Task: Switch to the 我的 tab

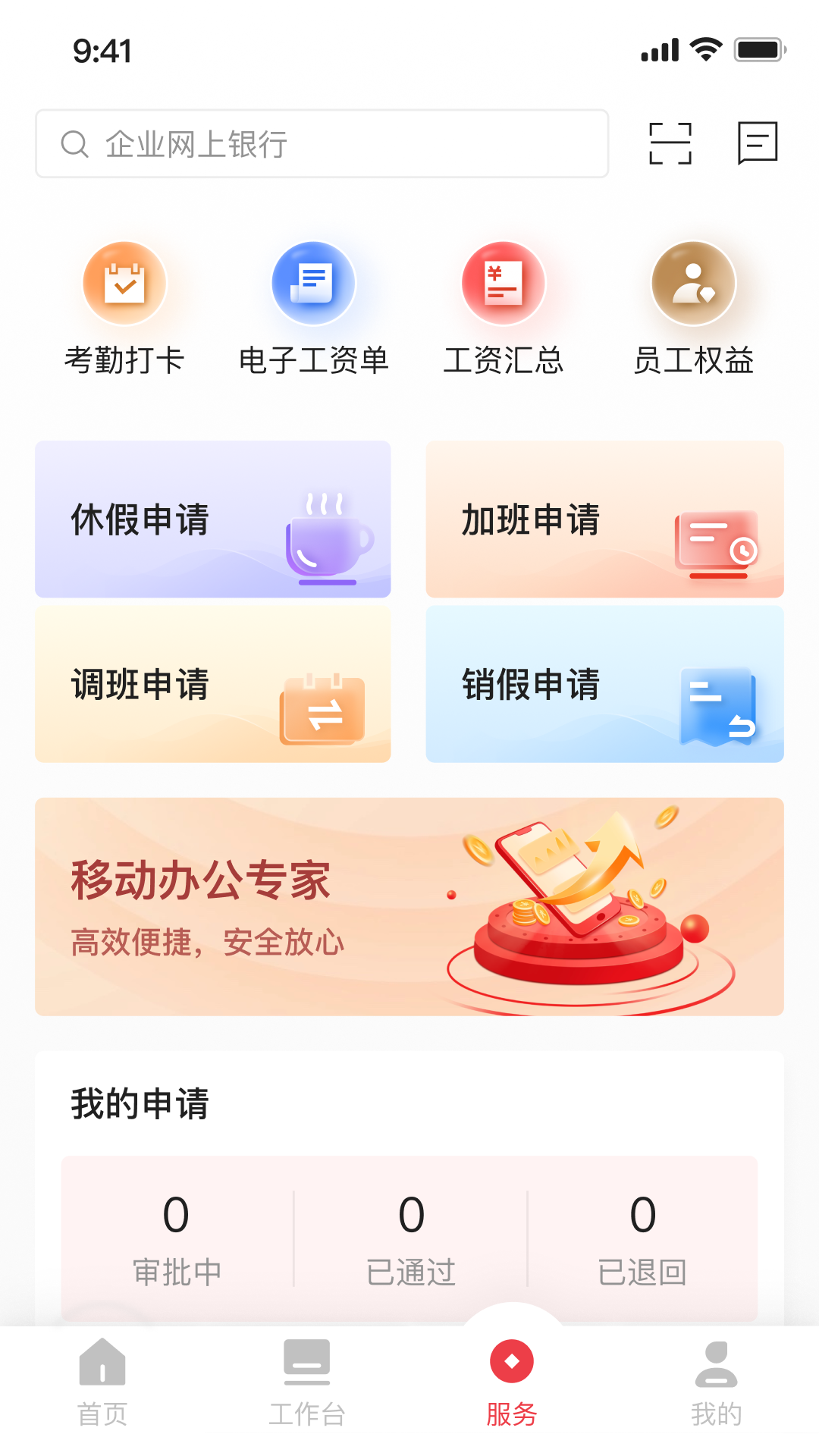Action: click(x=716, y=1382)
